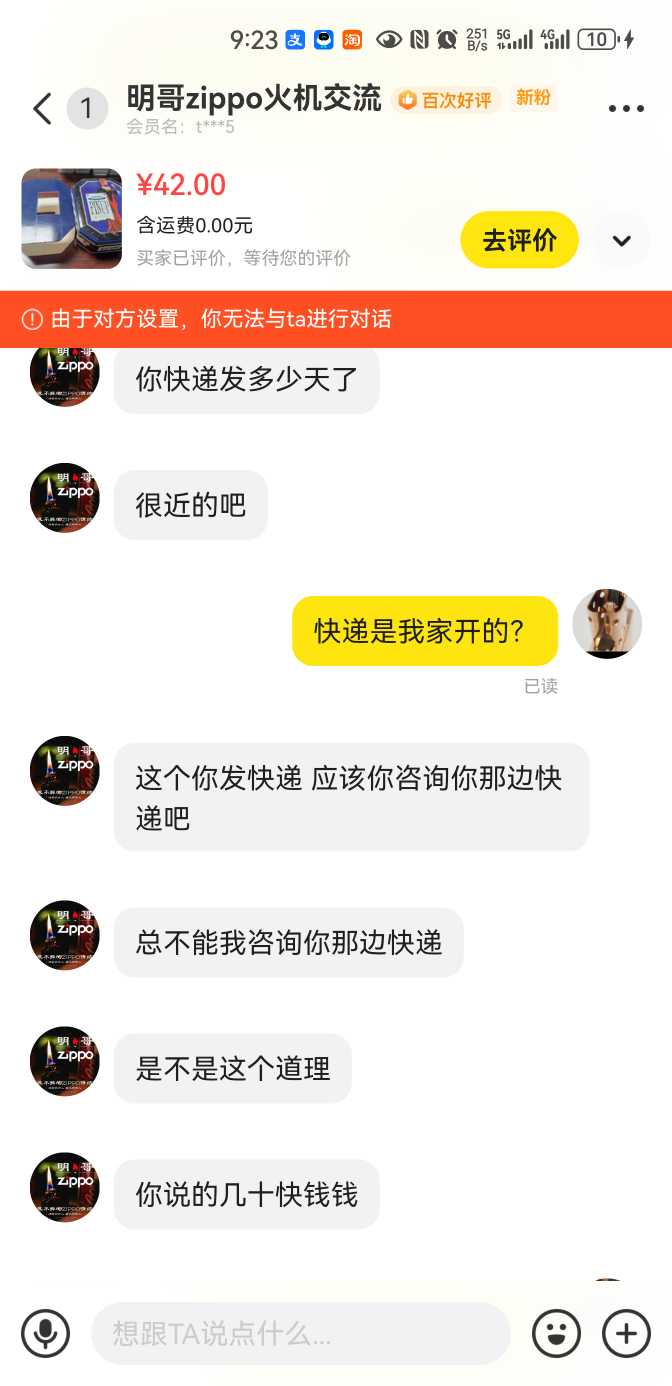Image resolution: width=672 pixels, height=1386 pixels.
Task: Open seller avatar beside 很近的吧
Action: click(65, 498)
